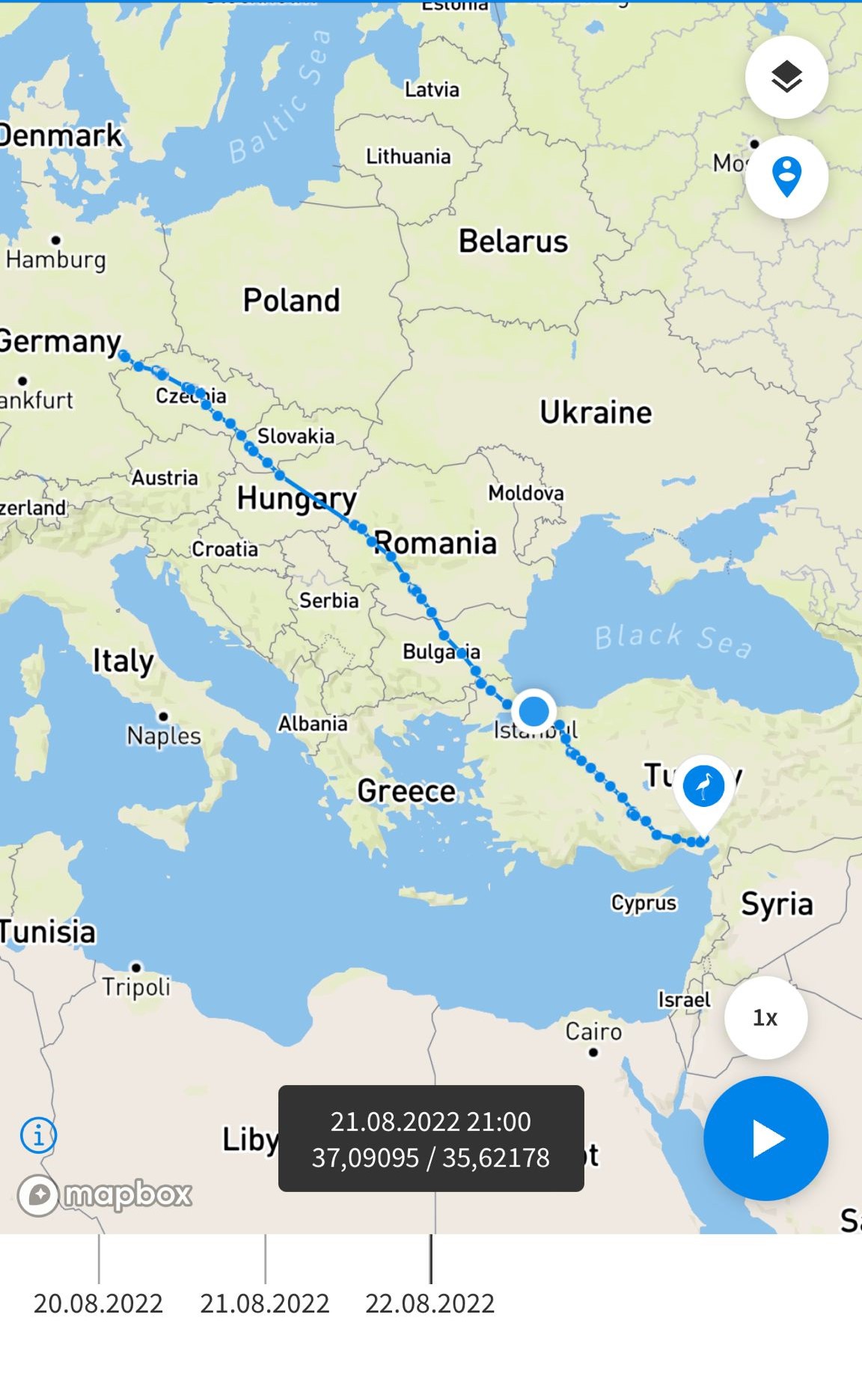Change the 1x playback speed

click(765, 1018)
